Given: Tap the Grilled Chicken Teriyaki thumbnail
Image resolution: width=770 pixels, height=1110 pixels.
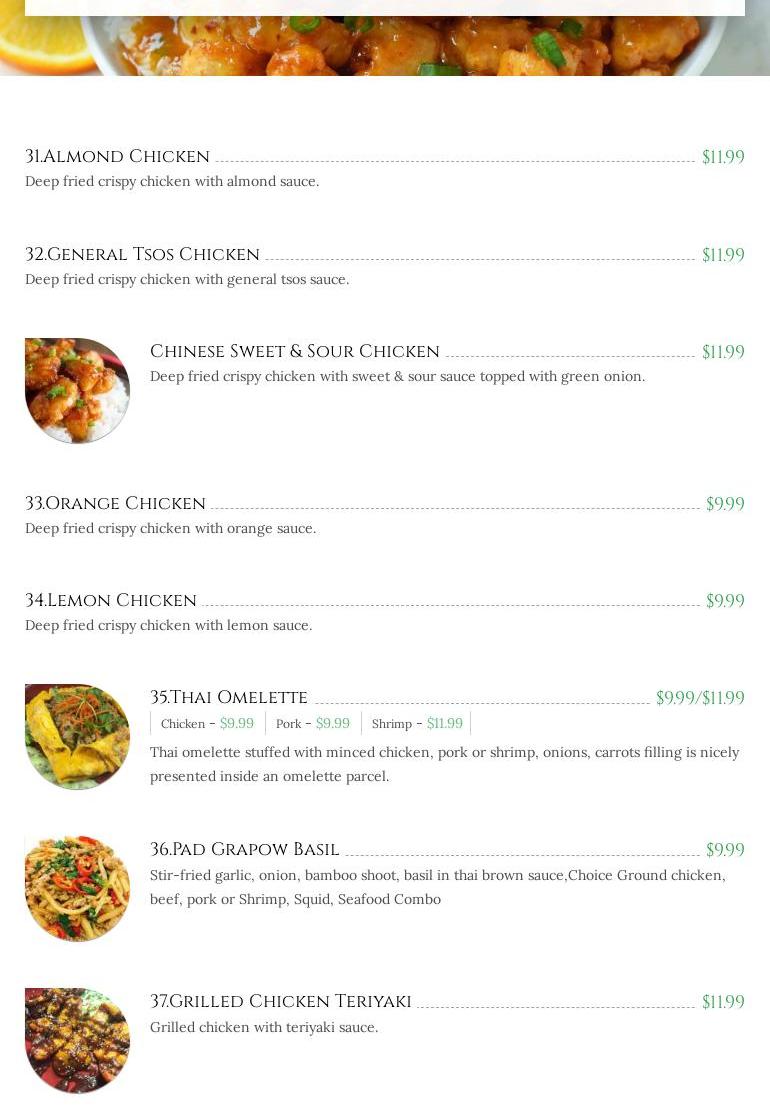Looking at the screenshot, I should [x=77, y=1040].
